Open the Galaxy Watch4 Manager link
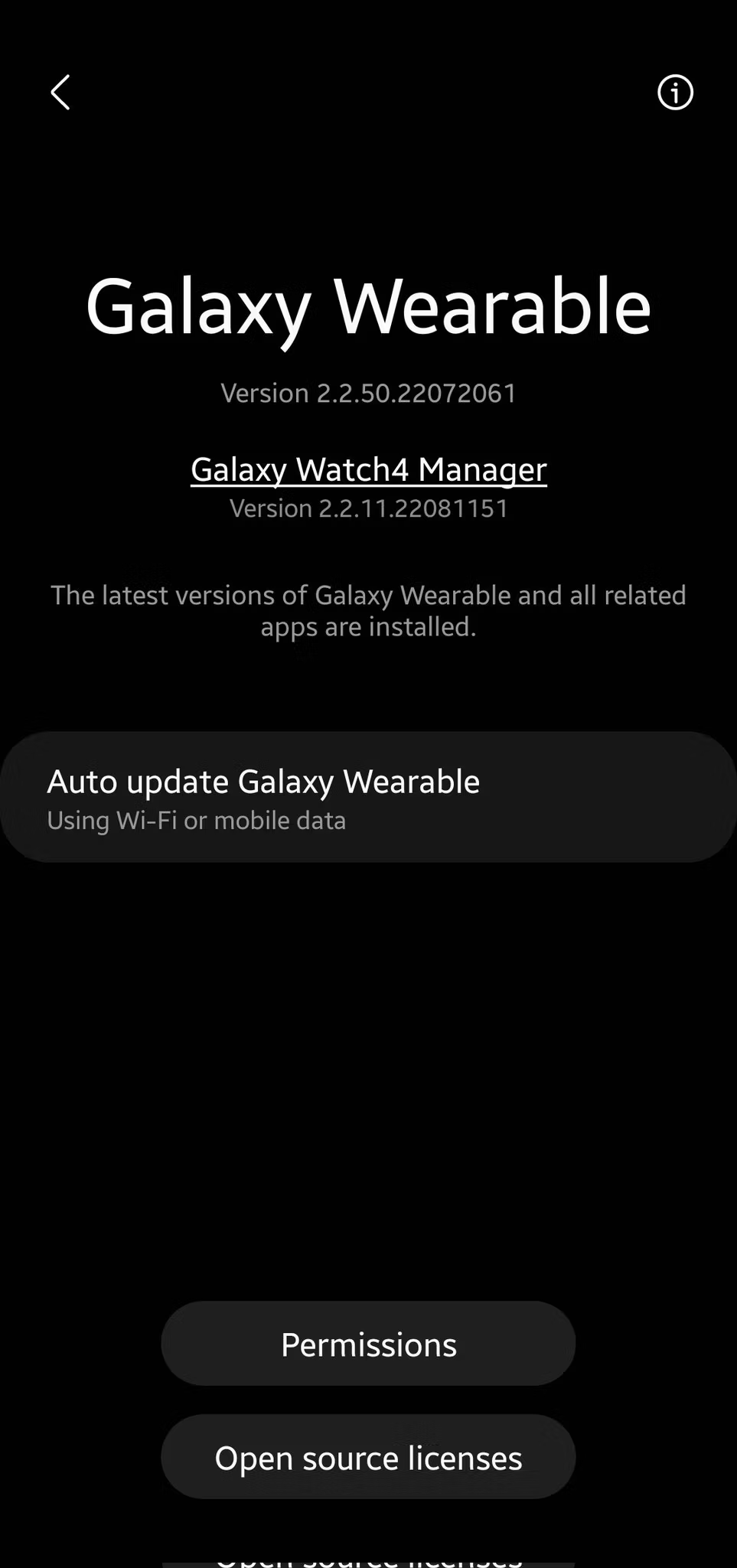The image size is (737, 1568). [x=369, y=469]
